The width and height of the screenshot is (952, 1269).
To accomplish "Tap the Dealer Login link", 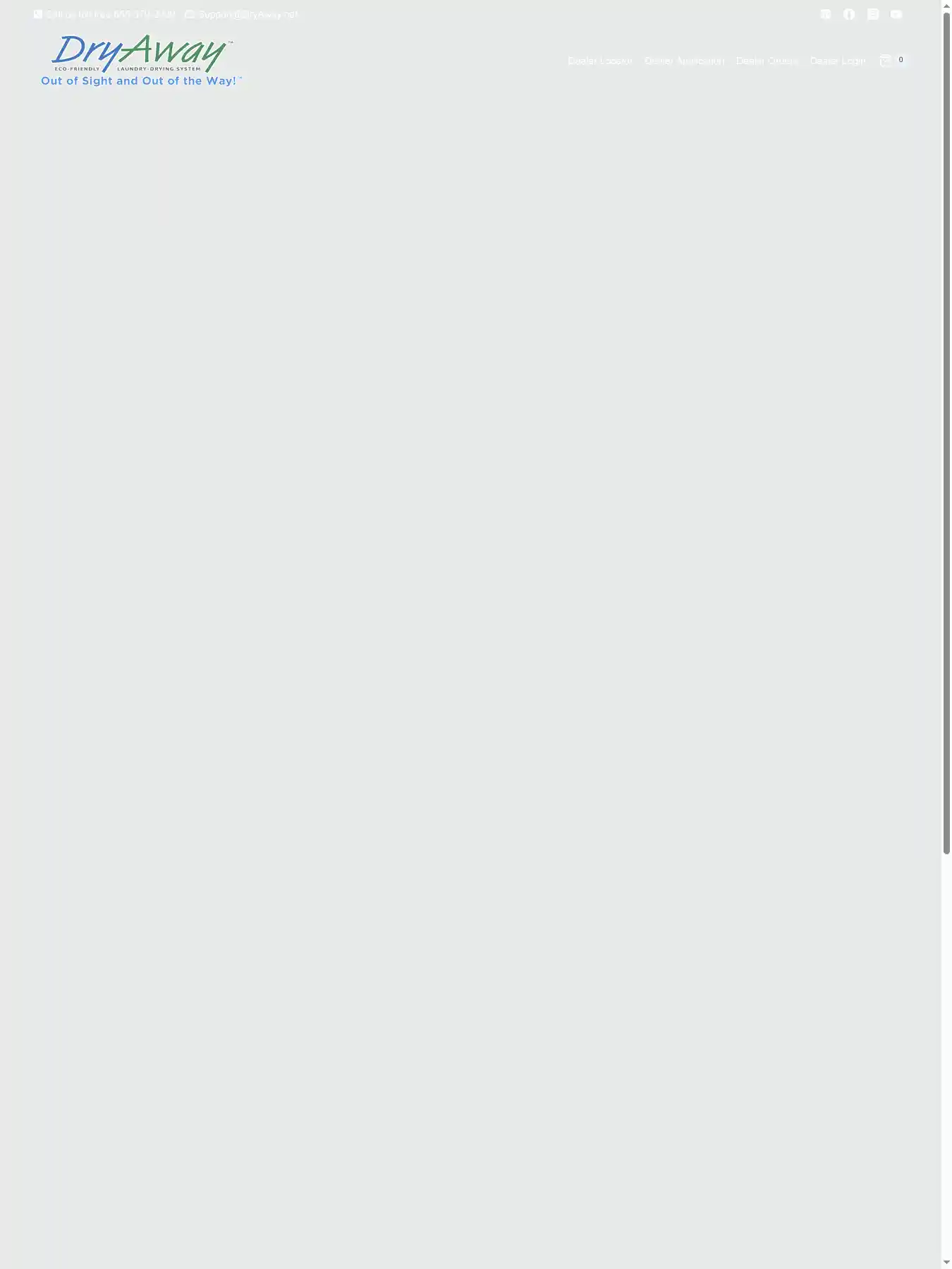I will (837, 61).
